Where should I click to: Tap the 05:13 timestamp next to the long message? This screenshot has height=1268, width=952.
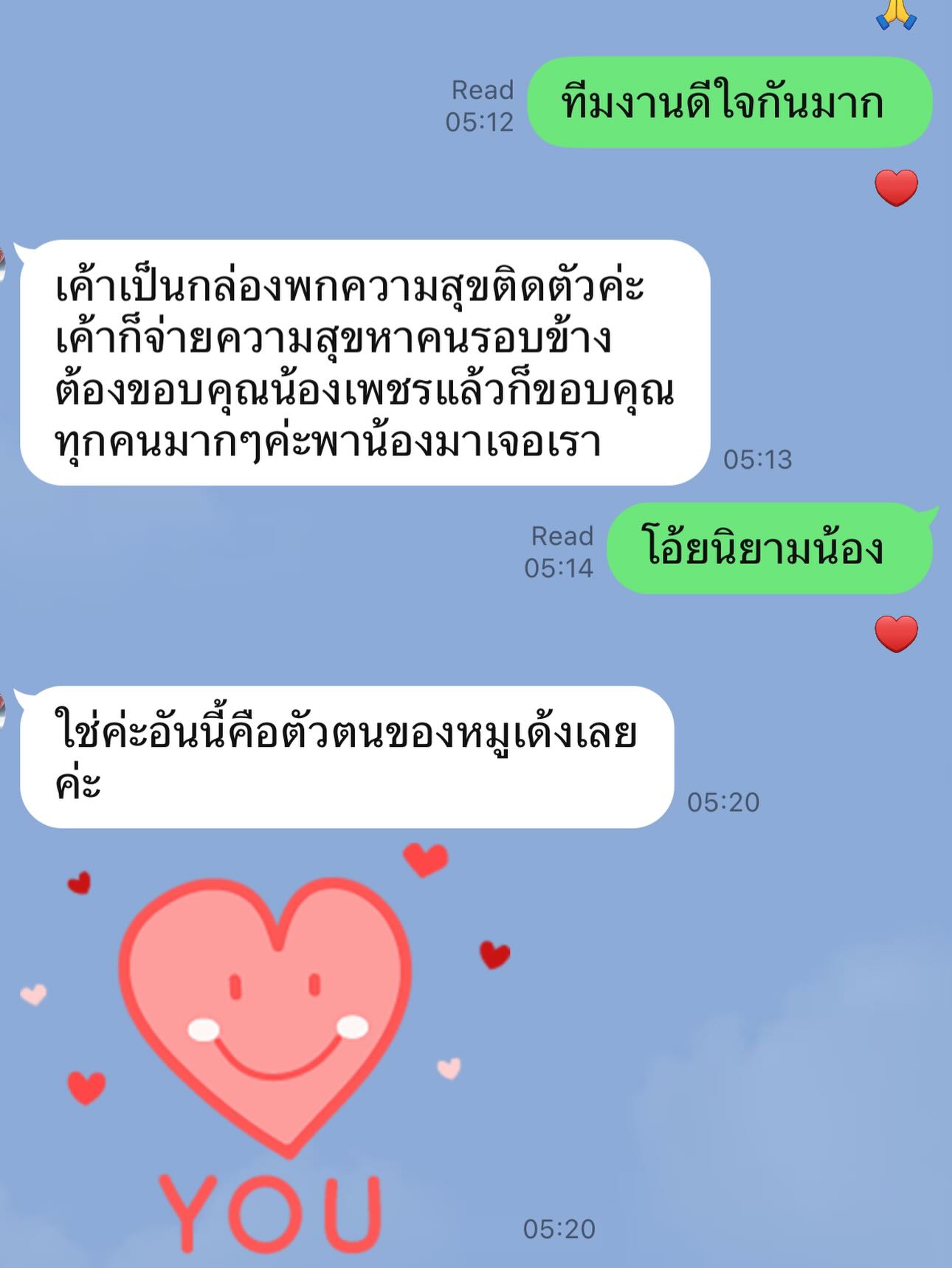pyautogui.click(x=760, y=459)
